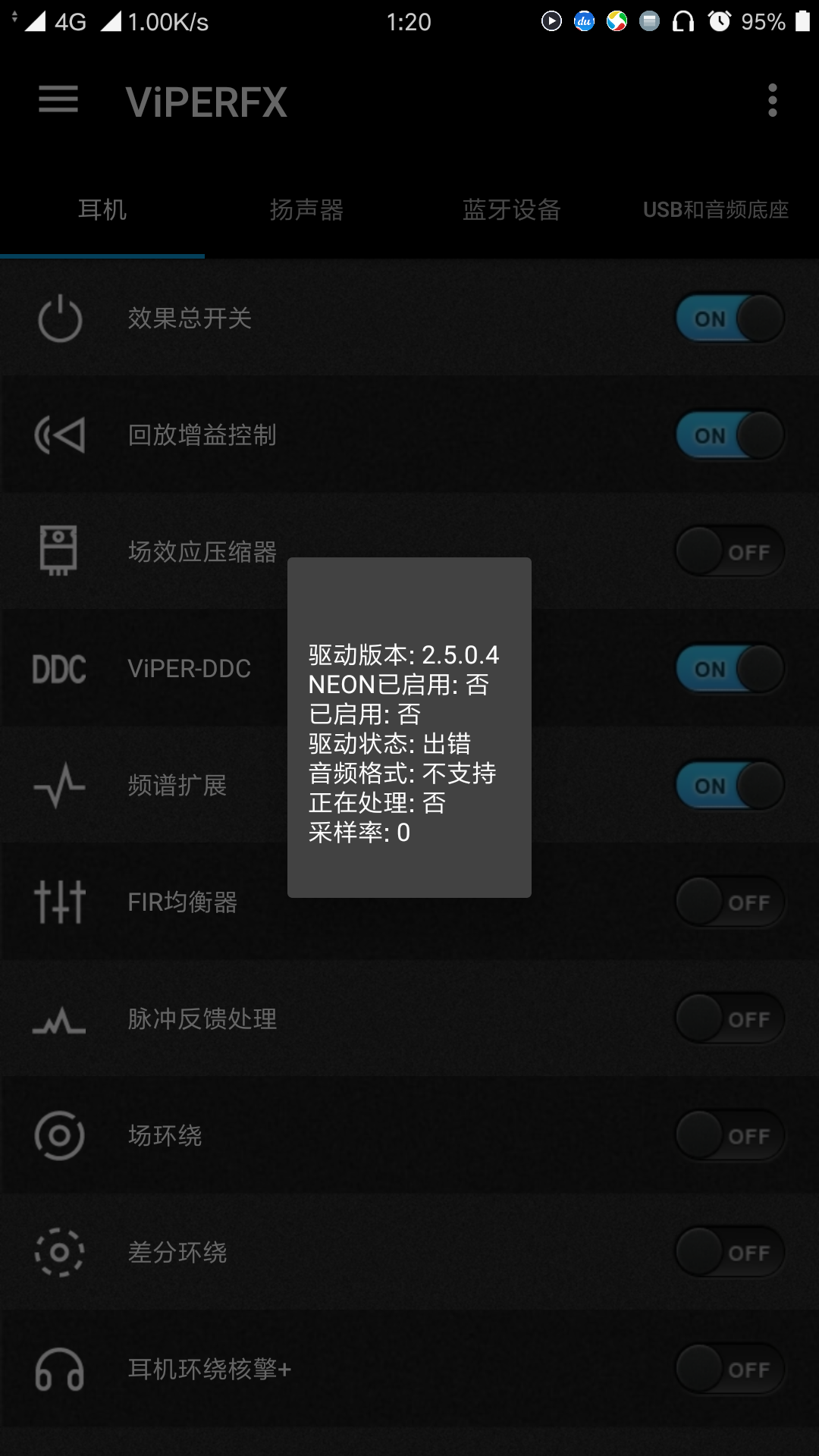The width and height of the screenshot is (819, 1456).
Task: Turn on the 脉冲反馈处理 switch
Action: 728,1019
